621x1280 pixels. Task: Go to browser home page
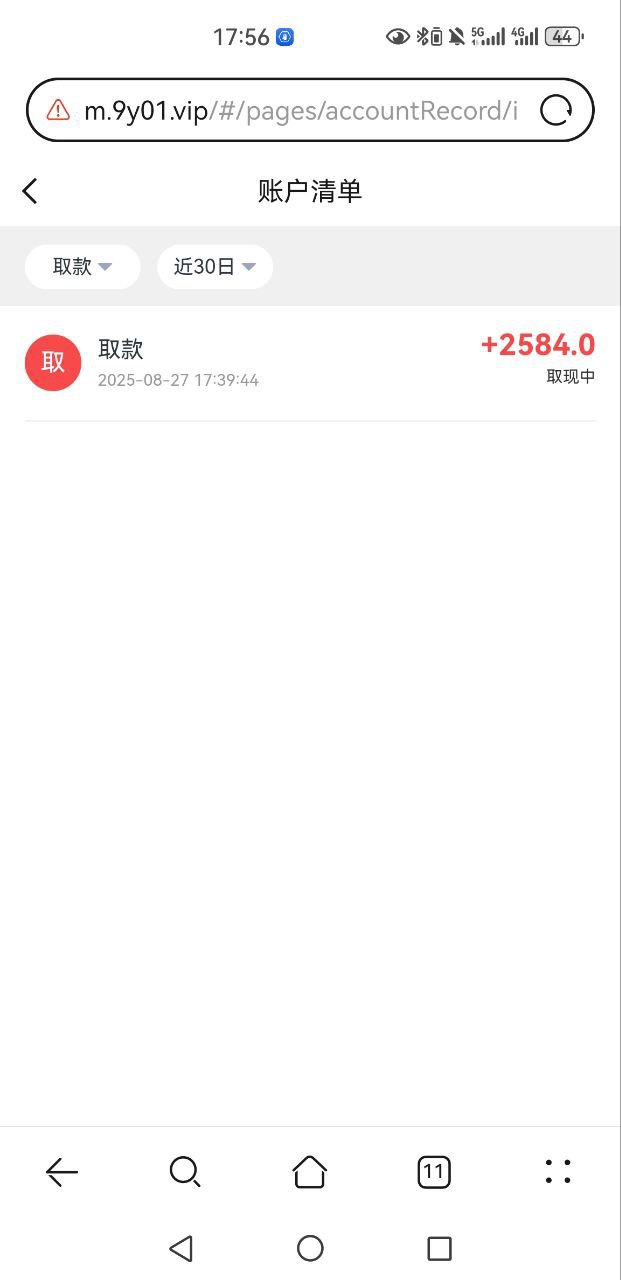coord(310,1172)
